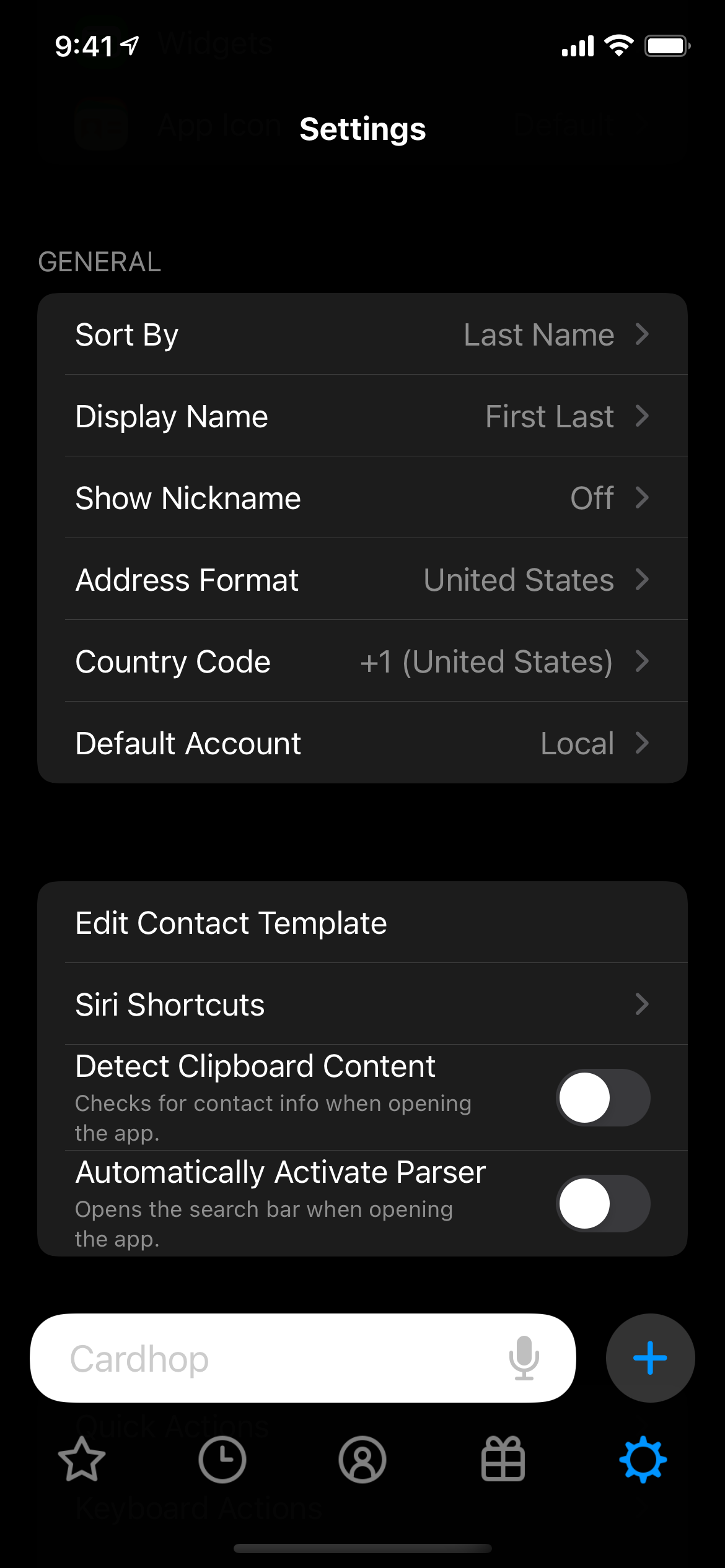Open Edit Contact Template

tap(362, 923)
